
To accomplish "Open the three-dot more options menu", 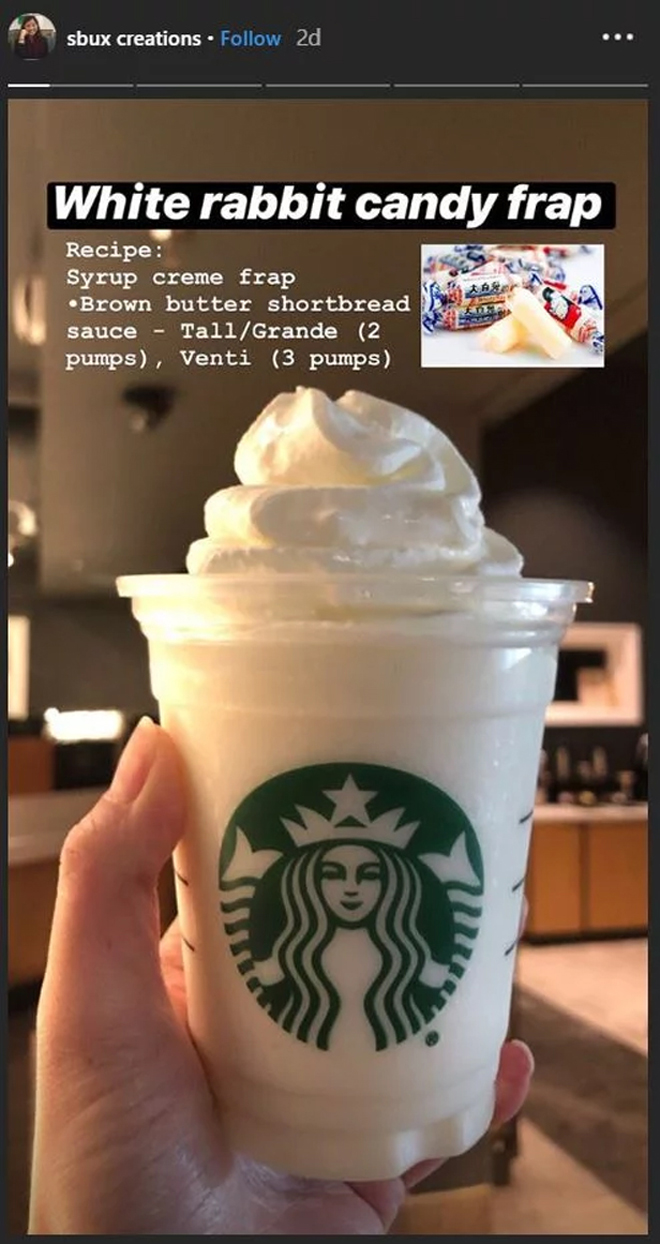I will [x=617, y=38].
